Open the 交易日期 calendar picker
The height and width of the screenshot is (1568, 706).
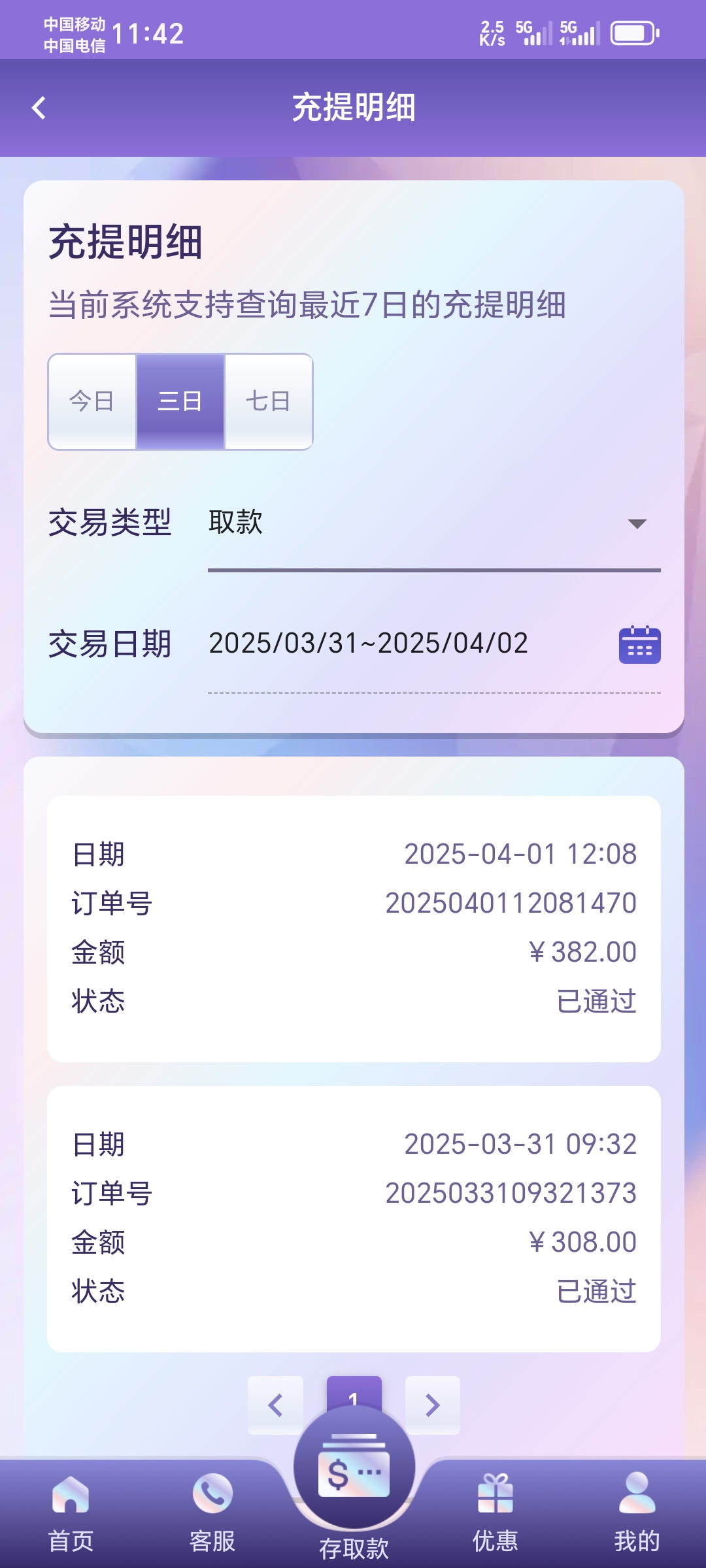coord(639,645)
